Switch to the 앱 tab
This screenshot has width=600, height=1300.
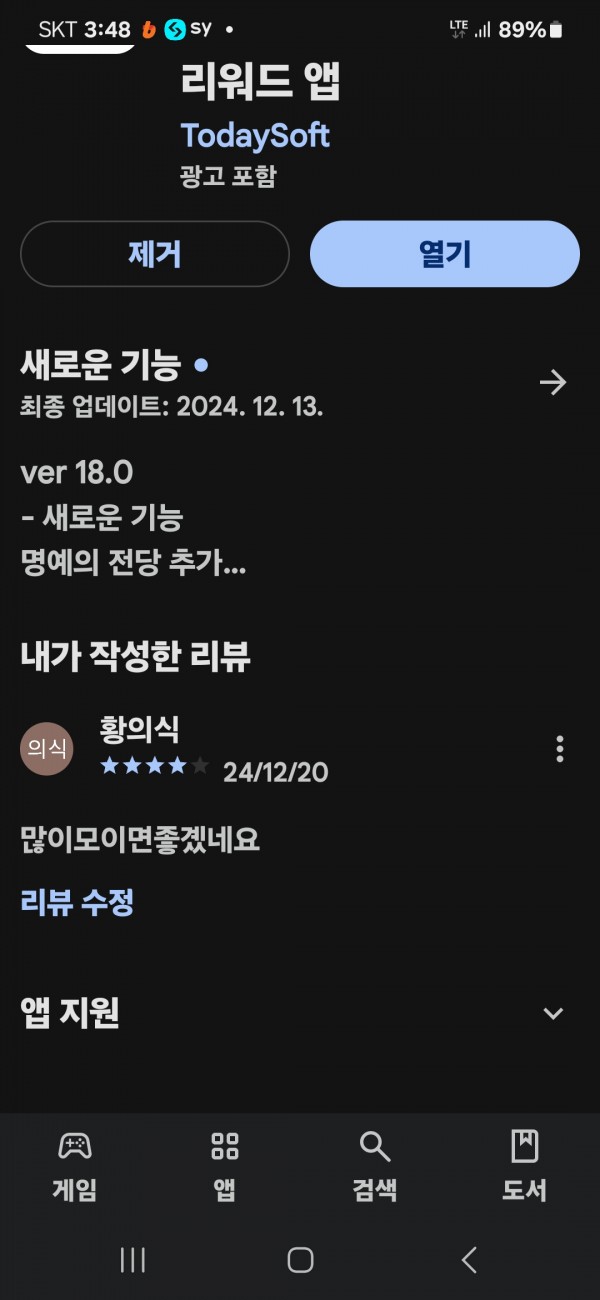pyautogui.click(x=225, y=1167)
